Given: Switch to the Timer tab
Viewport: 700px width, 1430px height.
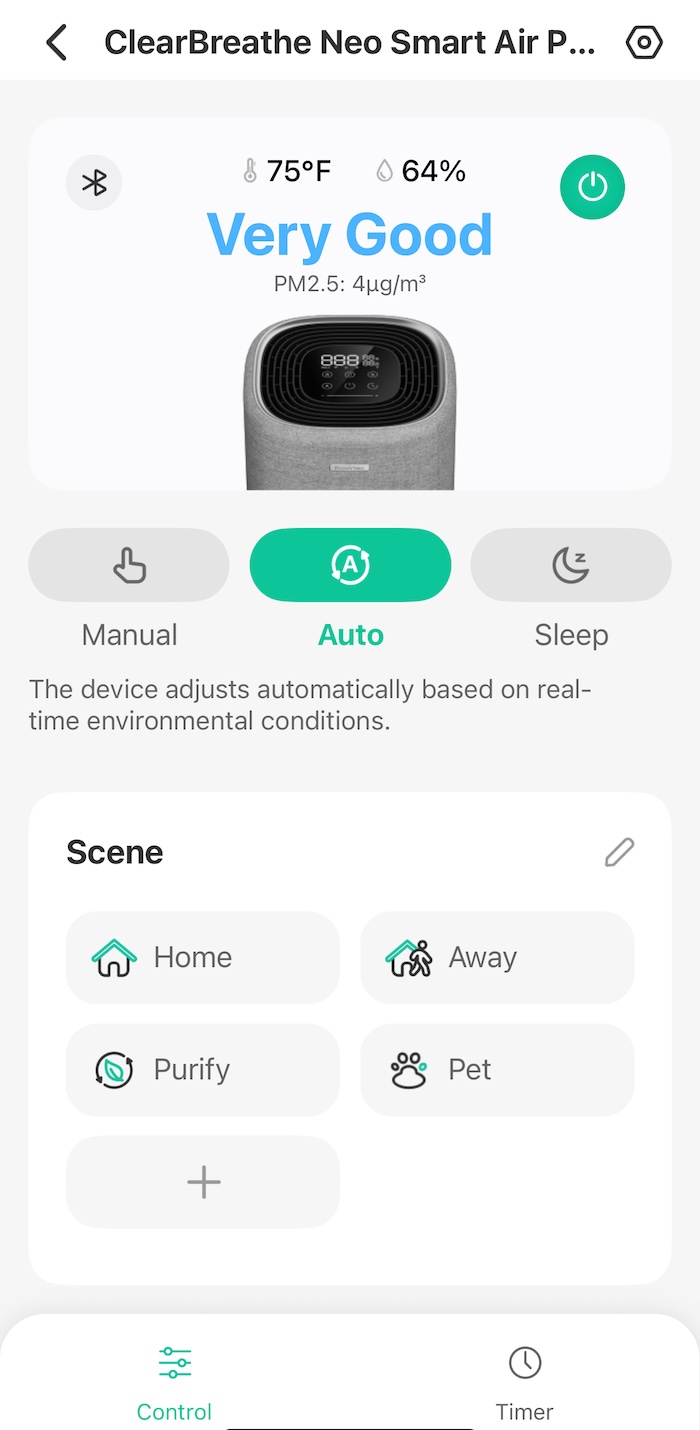Looking at the screenshot, I should point(525,1384).
